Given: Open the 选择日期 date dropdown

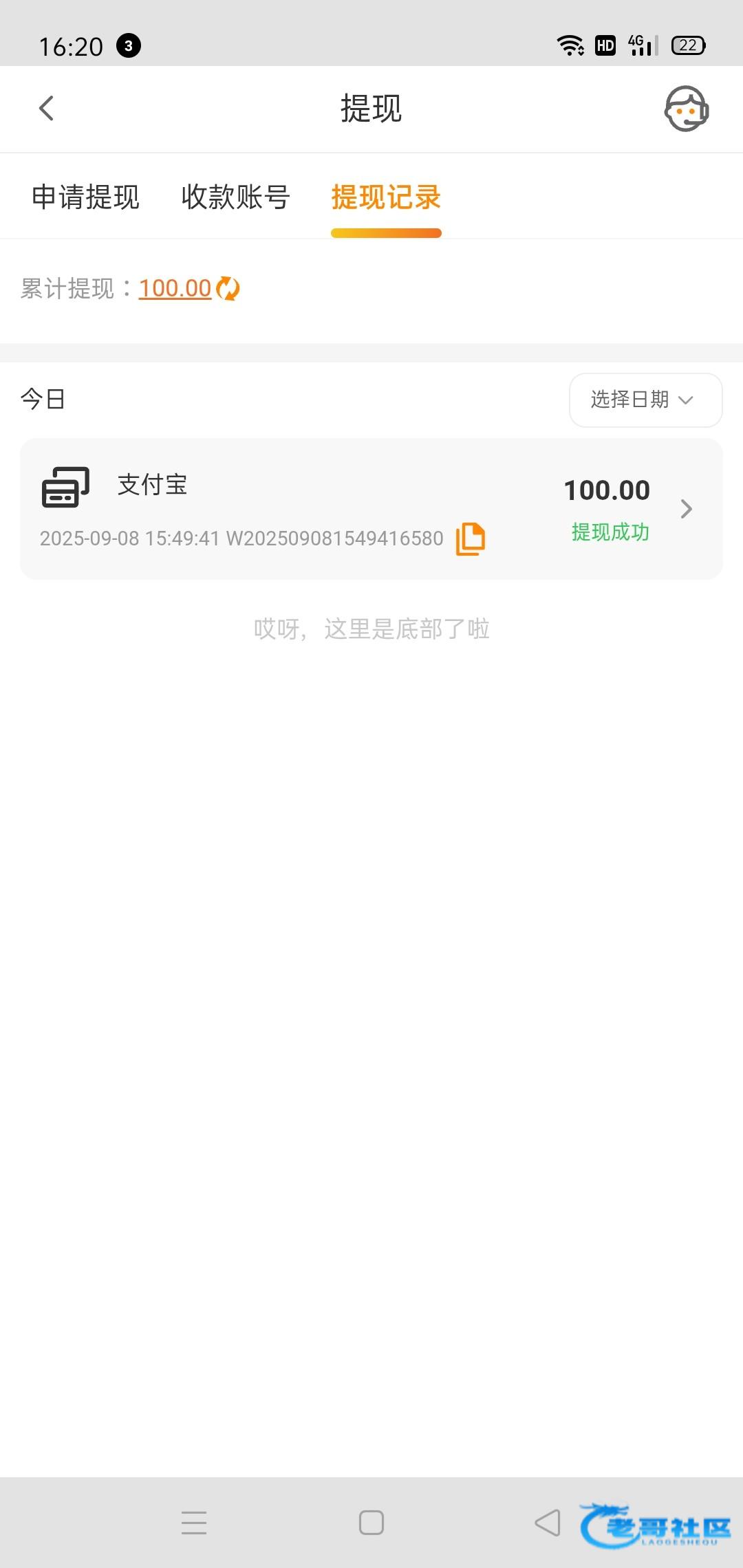Looking at the screenshot, I should click(x=645, y=400).
